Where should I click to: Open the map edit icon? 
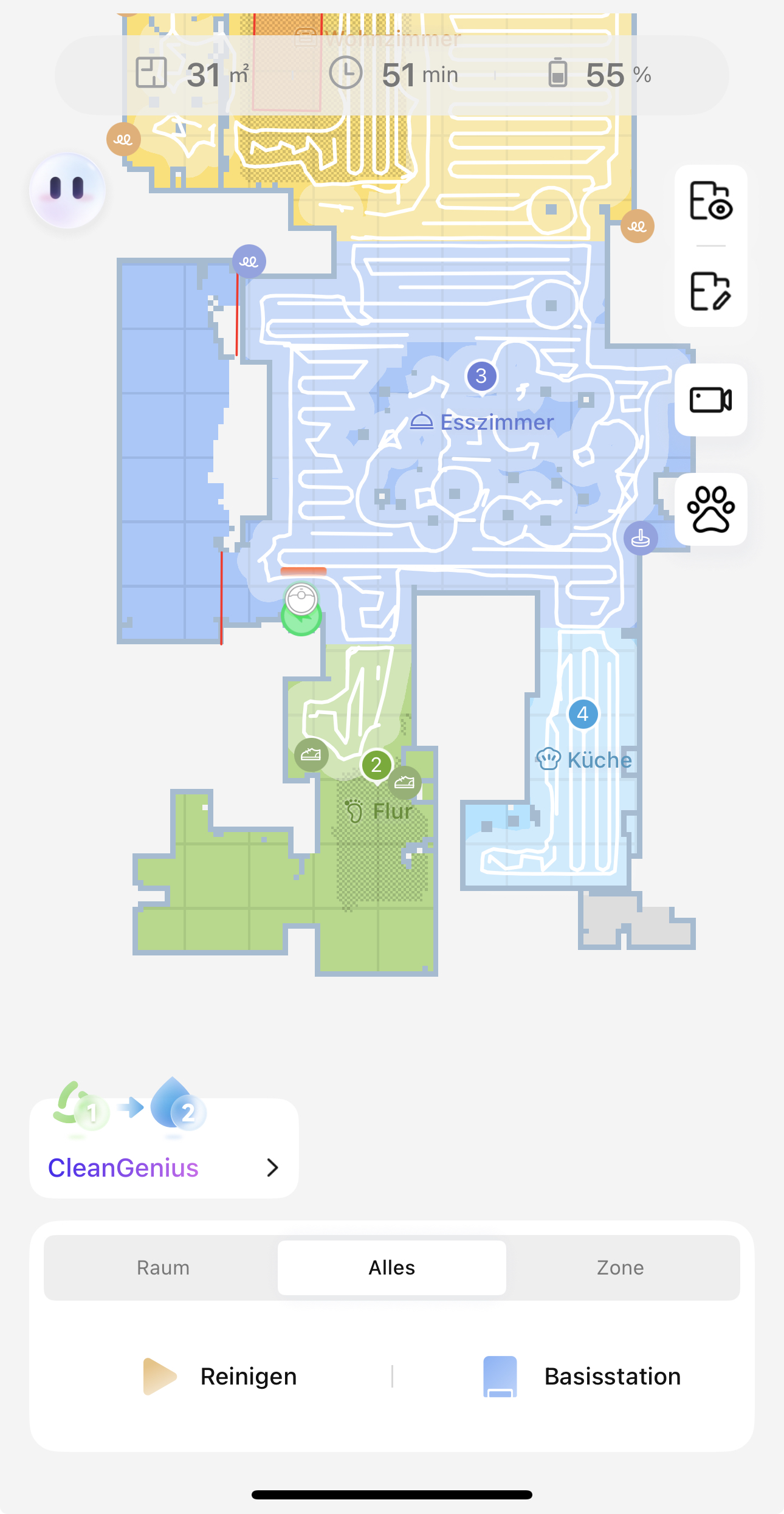(x=710, y=291)
